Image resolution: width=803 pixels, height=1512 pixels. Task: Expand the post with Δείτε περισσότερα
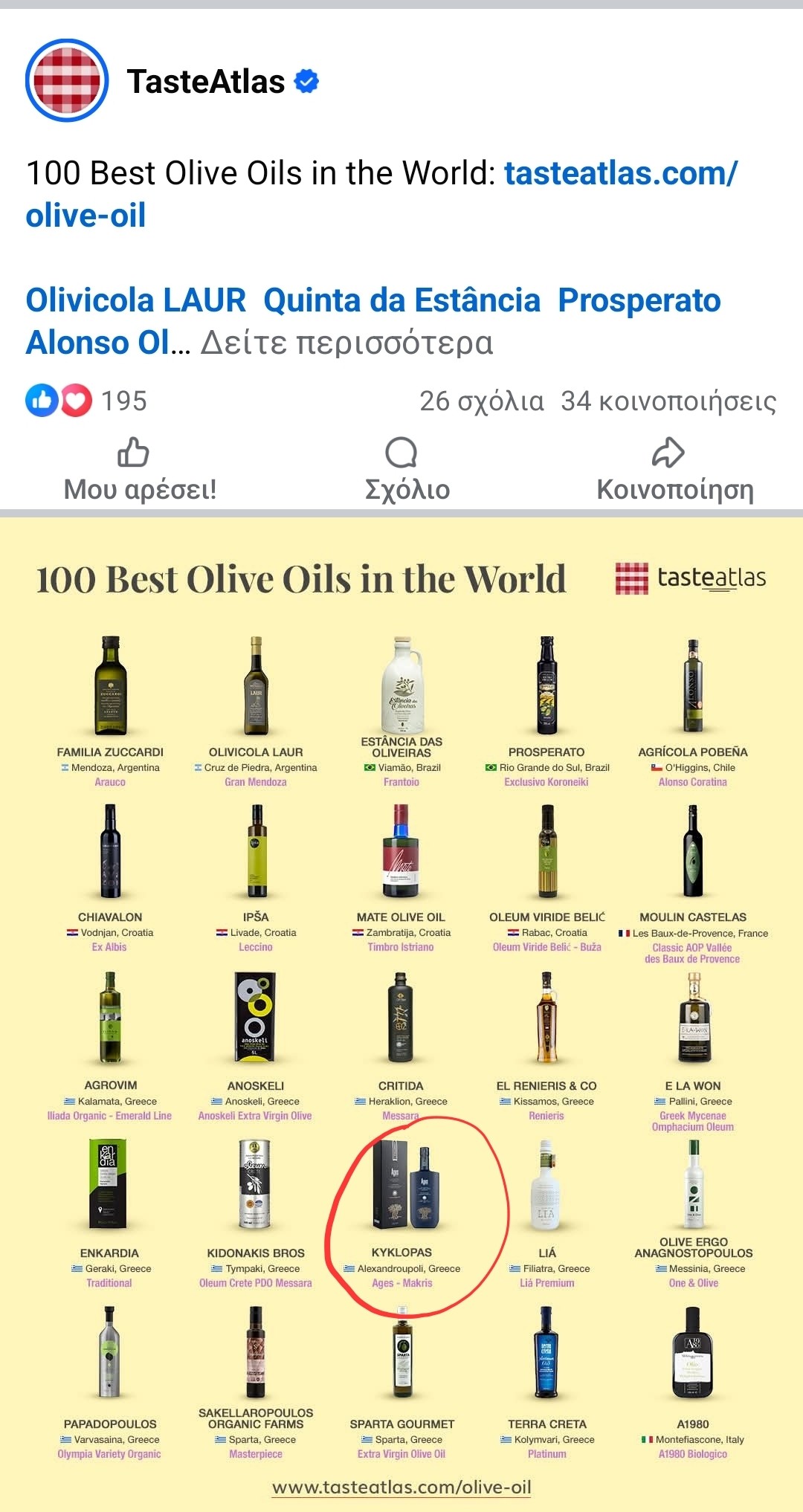point(346,343)
